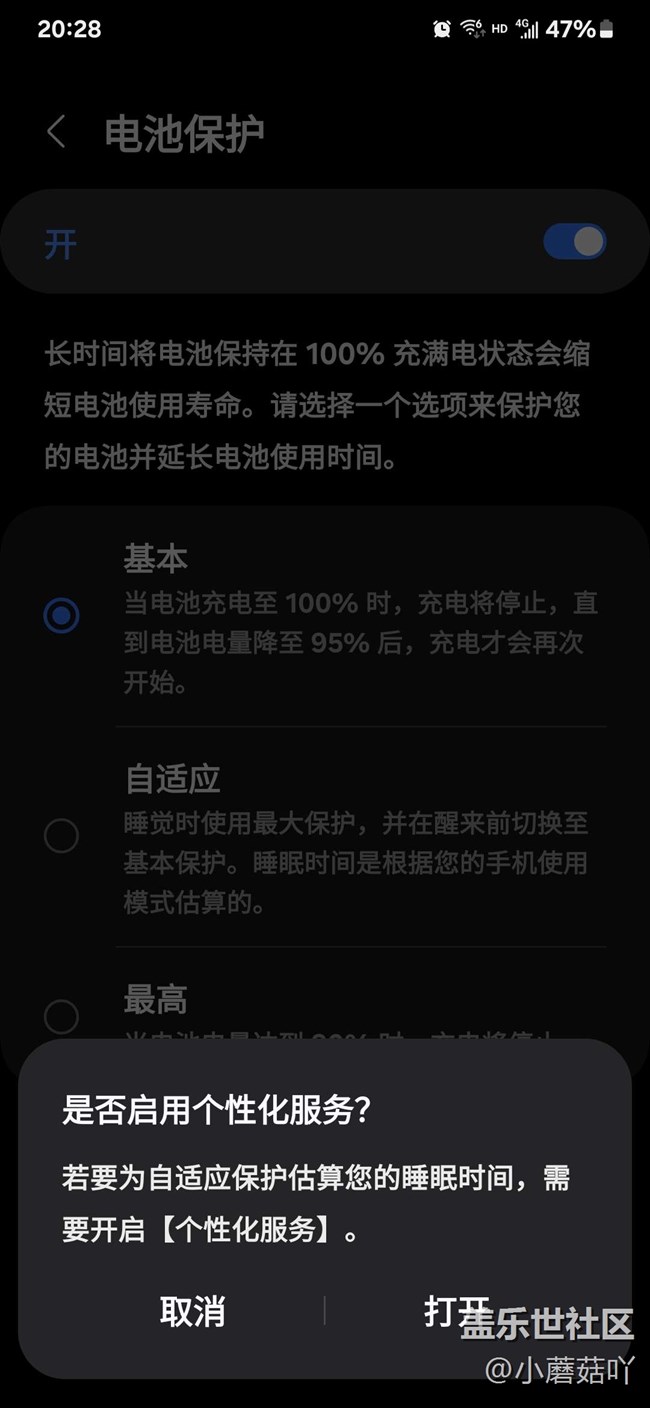Tap 打开 to enable personalization service
The width and height of the screenshot is (650, 1408).
(x=457, y=1311)
